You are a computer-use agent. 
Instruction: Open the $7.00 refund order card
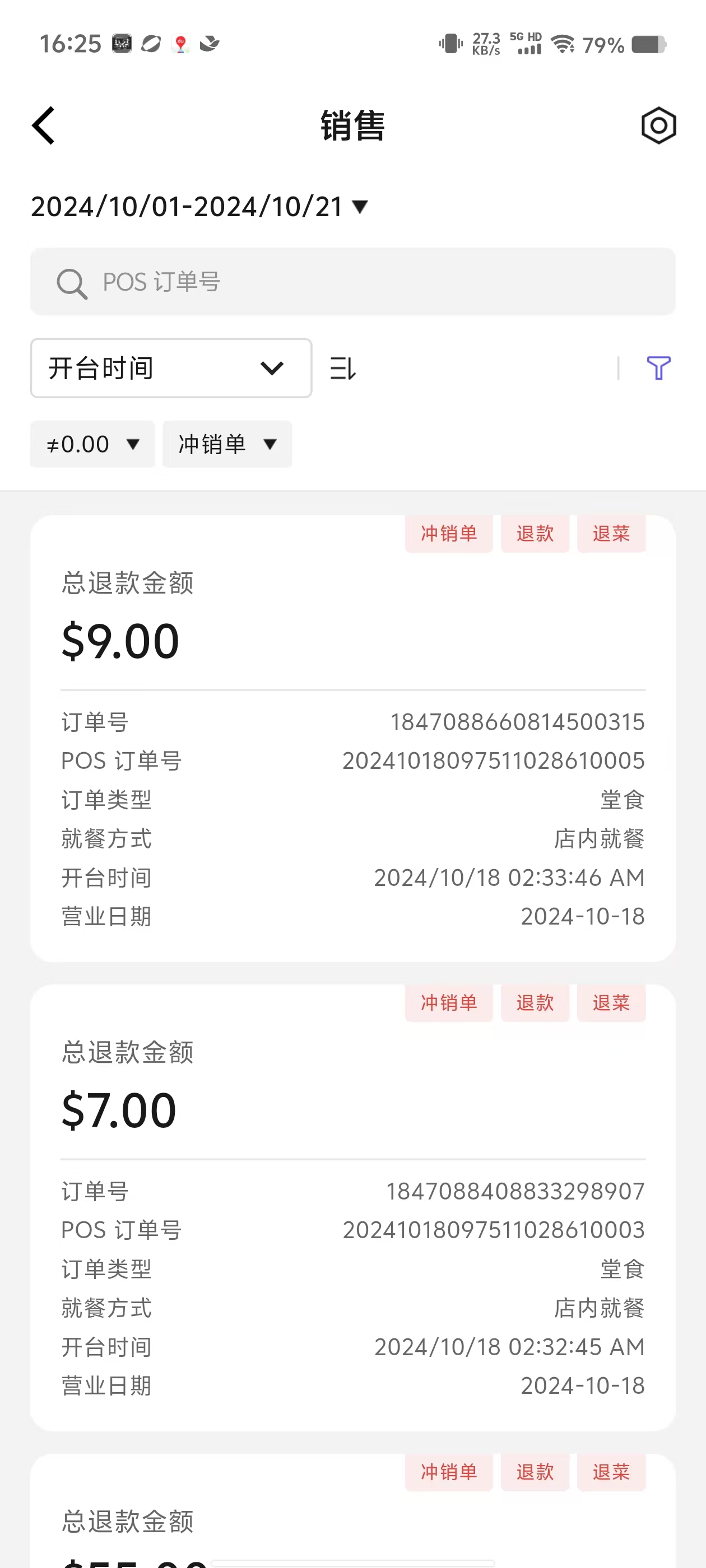coord(352,1208)
